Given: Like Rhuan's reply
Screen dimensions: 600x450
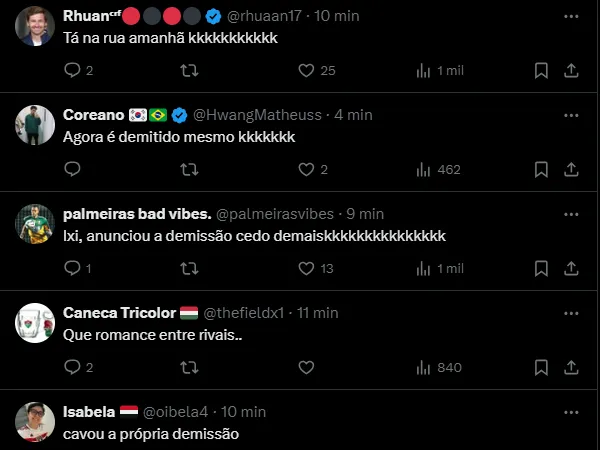Looking at the screenshot, I should (307, 70).
